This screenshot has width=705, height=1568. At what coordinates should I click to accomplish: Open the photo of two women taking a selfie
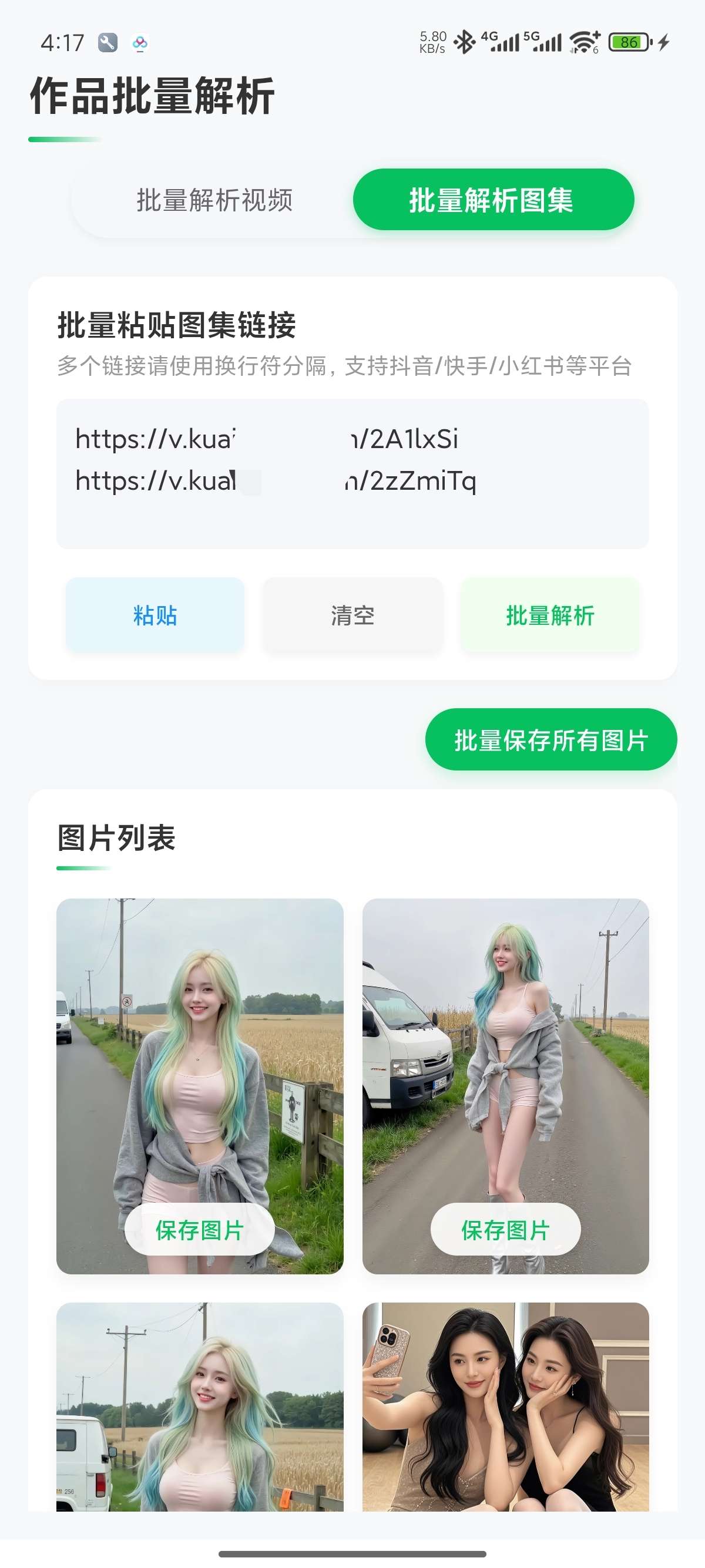(505, 1406)
